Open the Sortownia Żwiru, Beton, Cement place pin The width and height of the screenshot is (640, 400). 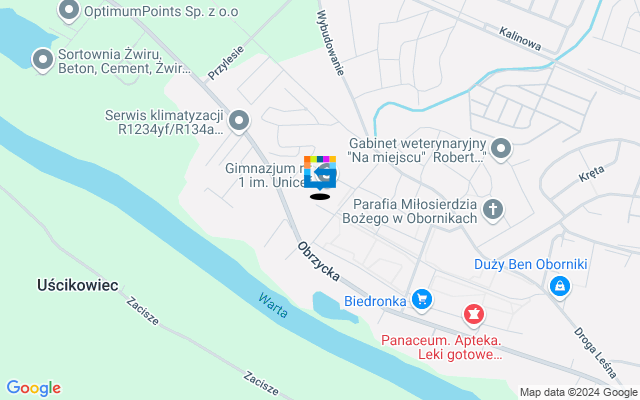[x=43, y=61]
